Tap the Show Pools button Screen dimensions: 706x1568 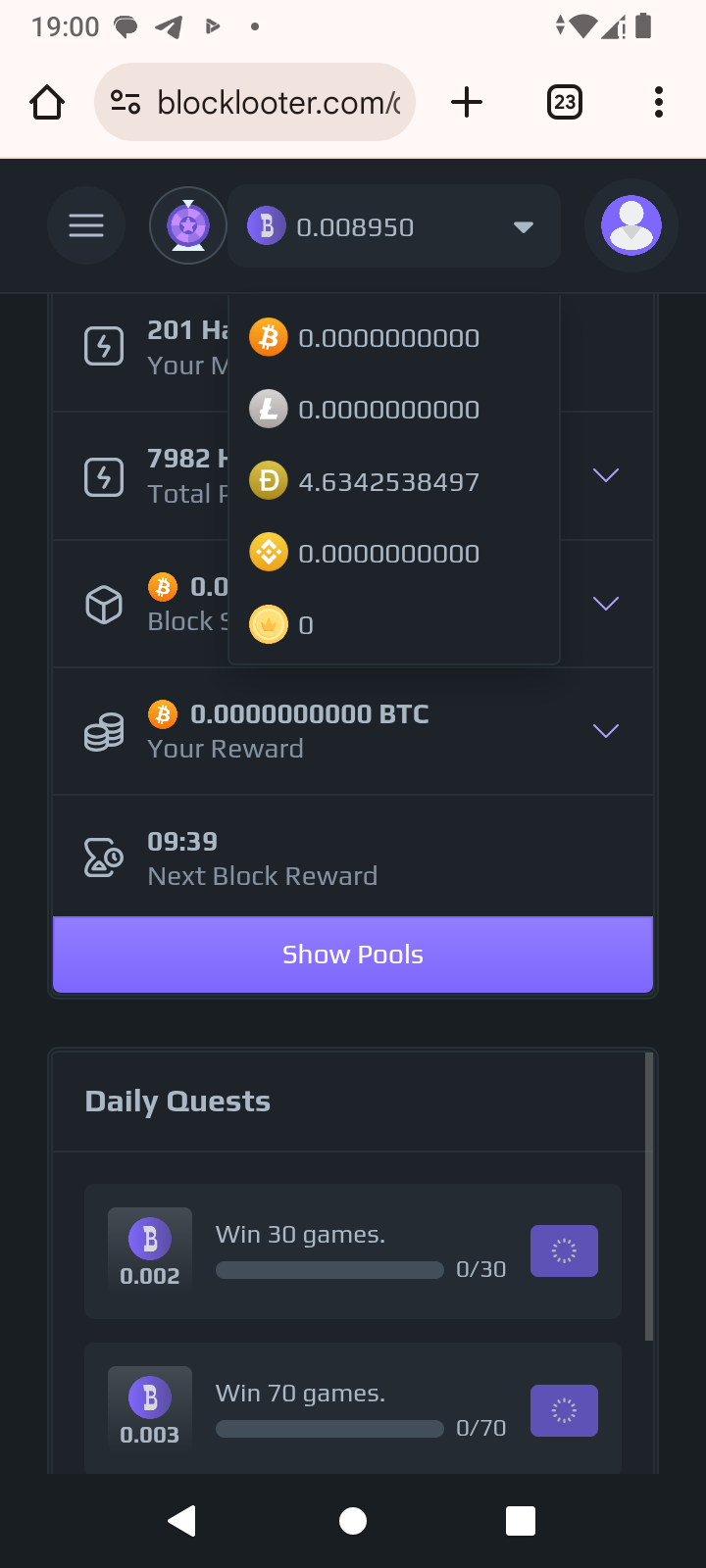click(353, 955)
